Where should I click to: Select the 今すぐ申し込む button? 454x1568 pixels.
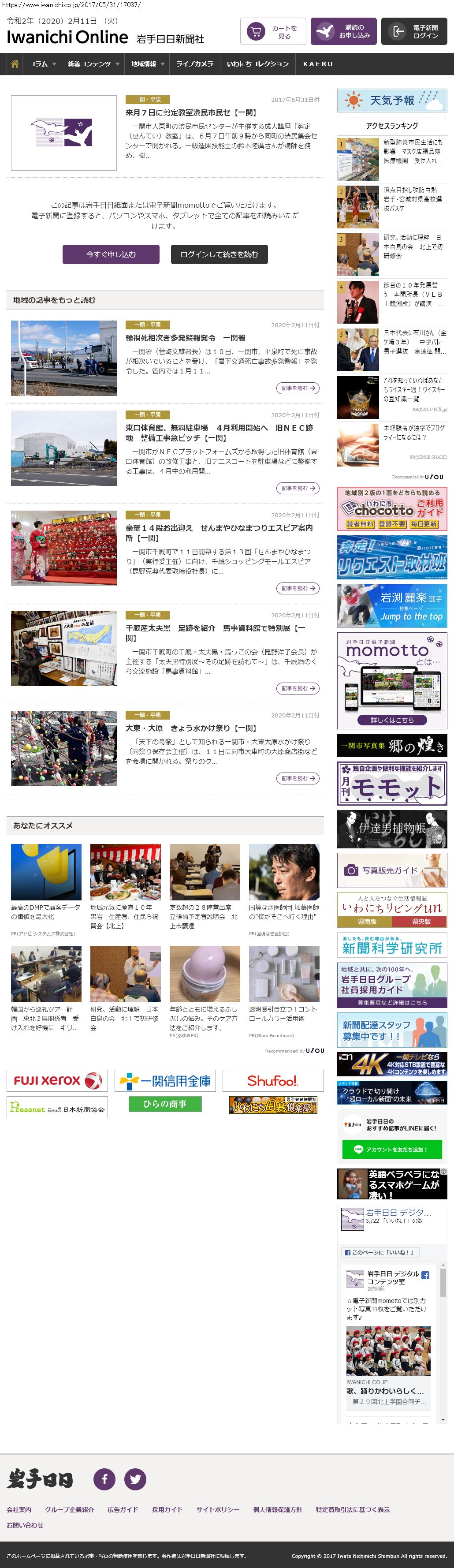point(111,254)
